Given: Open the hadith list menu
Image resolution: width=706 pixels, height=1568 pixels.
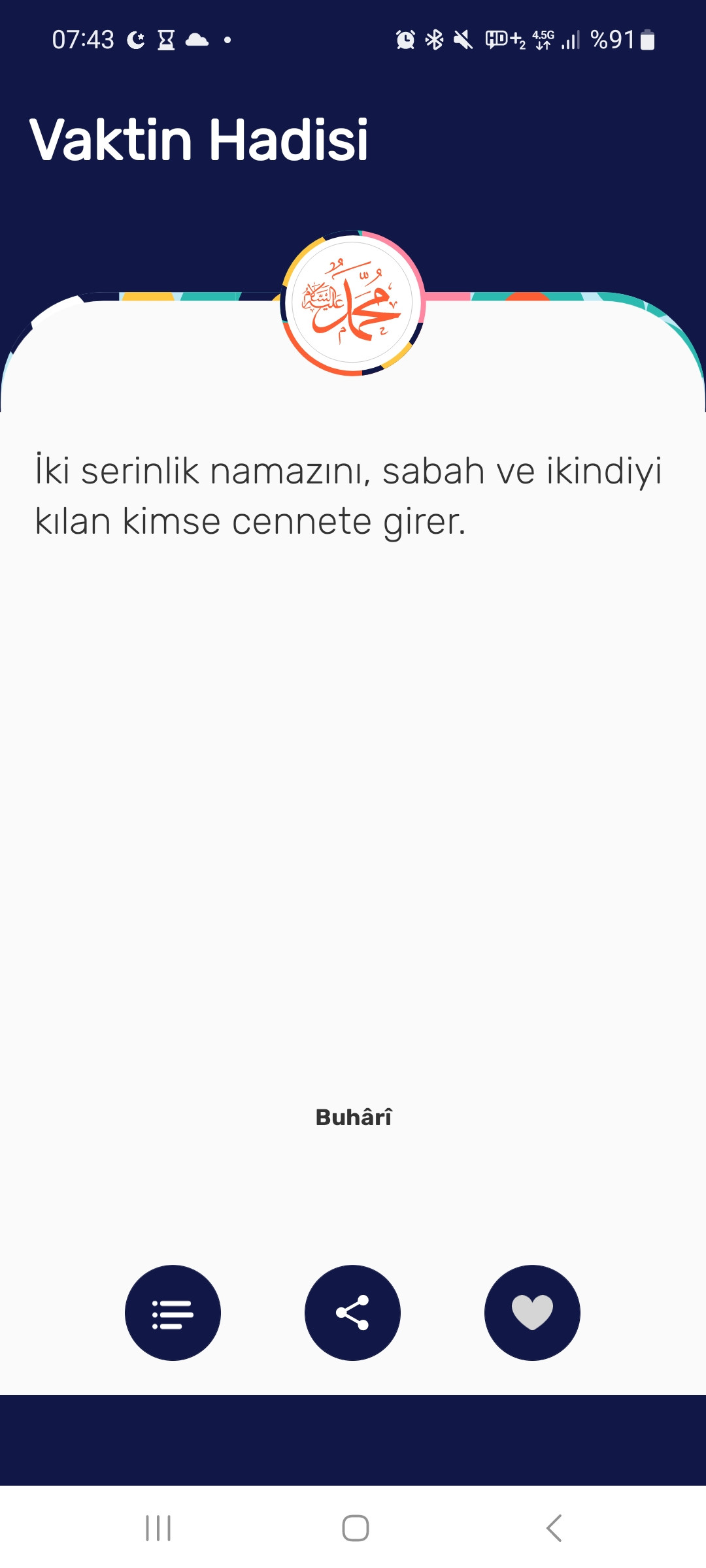Looking at the screenshot, I should 173,1313.
